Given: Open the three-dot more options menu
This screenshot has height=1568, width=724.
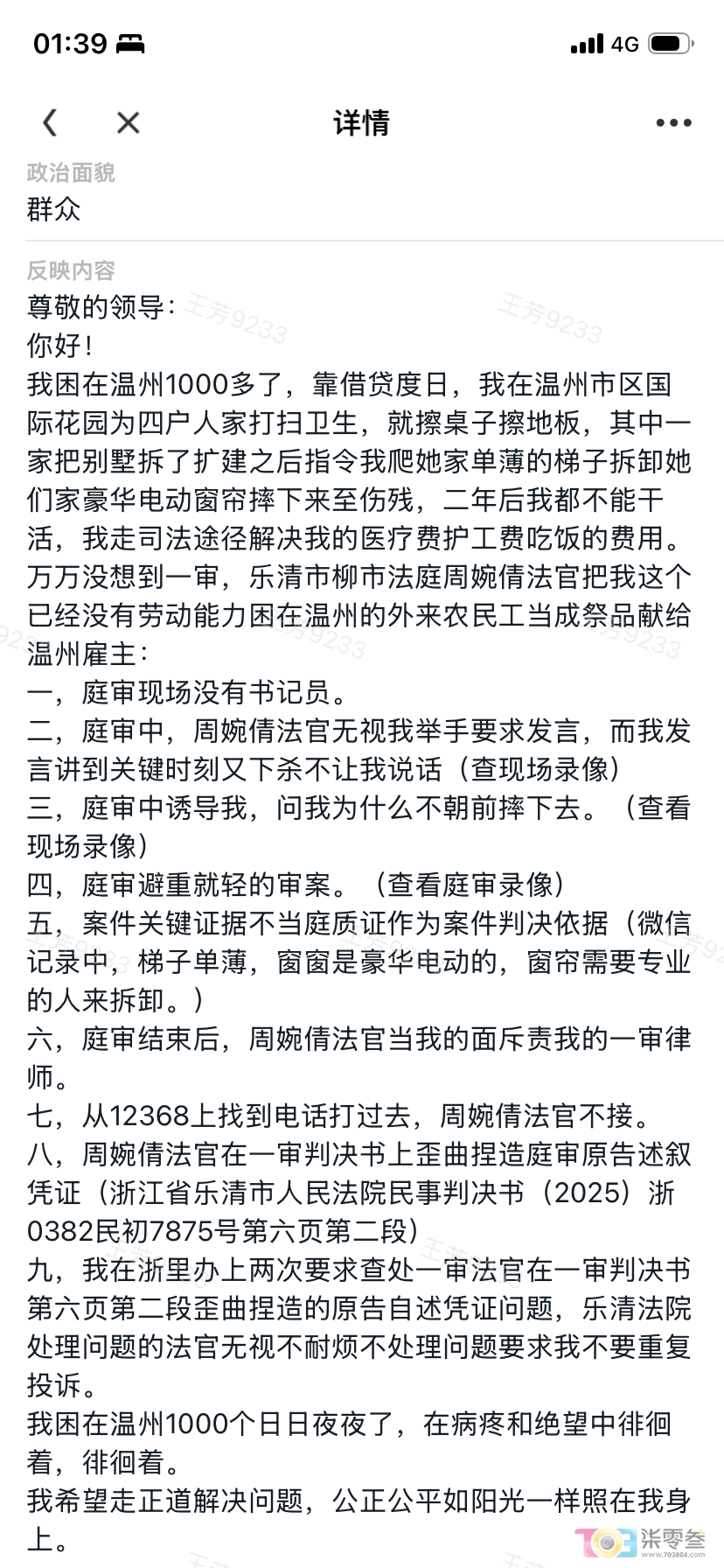Looking at the screenshot, I should tap(673, 123).
